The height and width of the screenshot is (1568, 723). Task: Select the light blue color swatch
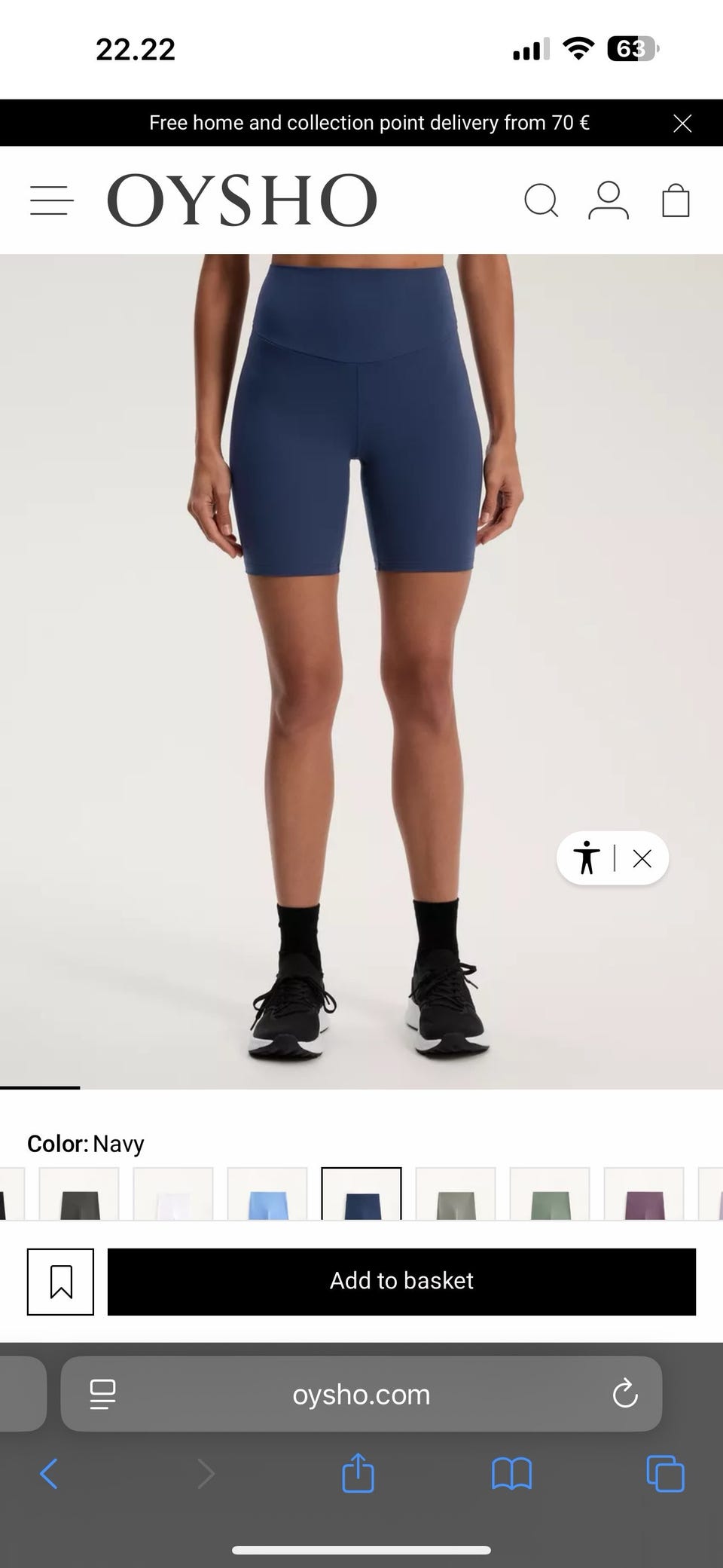click(x=267, y=1195)
